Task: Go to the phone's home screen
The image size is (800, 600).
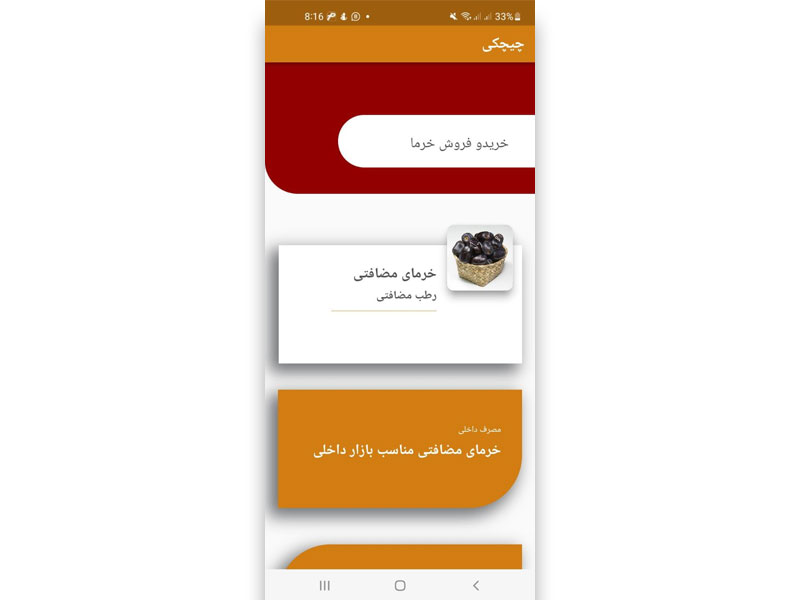Action: point(400,585)
